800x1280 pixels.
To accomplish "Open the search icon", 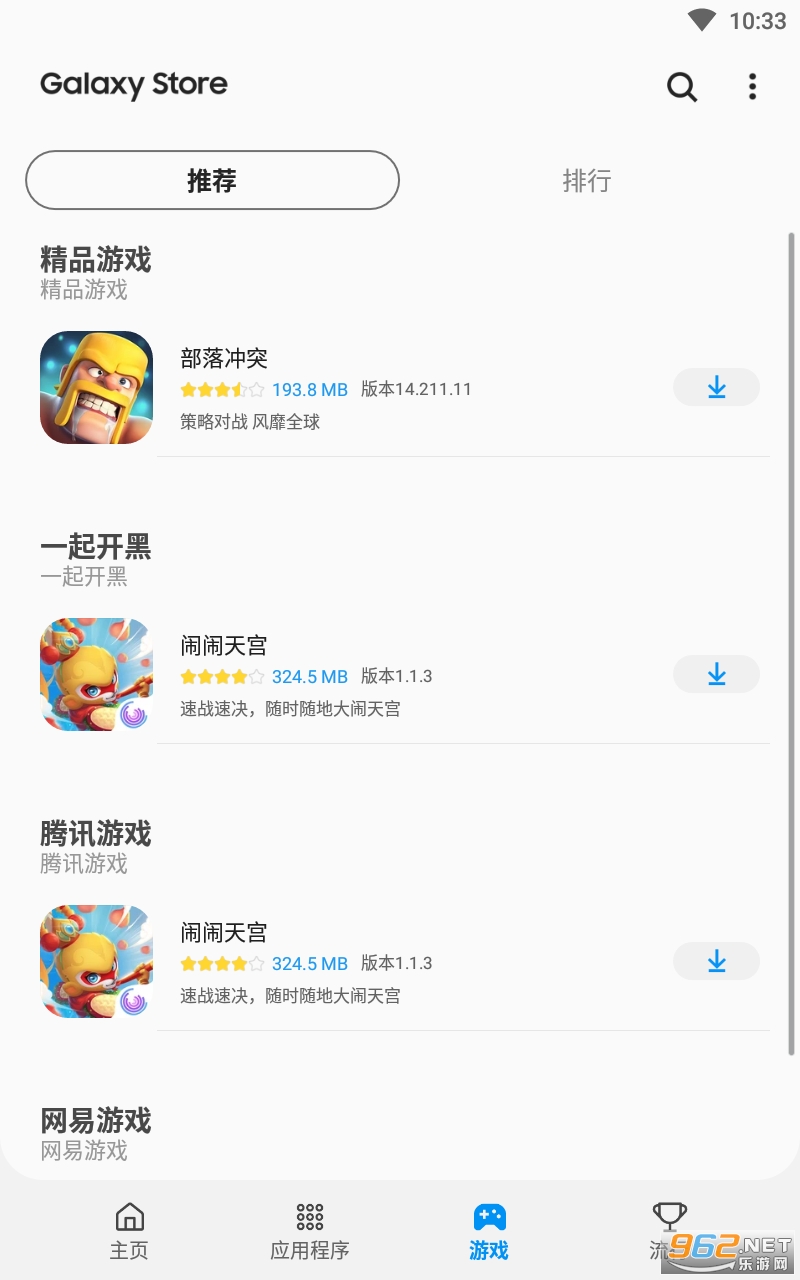I will coord(682,87).
